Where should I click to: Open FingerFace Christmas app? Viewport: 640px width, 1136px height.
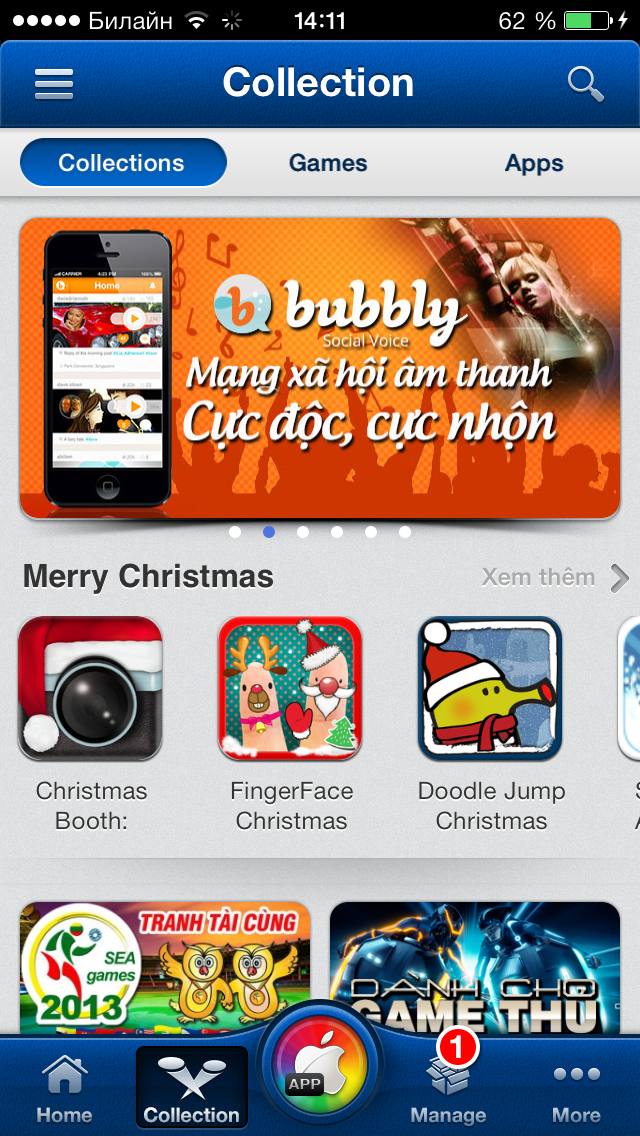pos(291,688)
